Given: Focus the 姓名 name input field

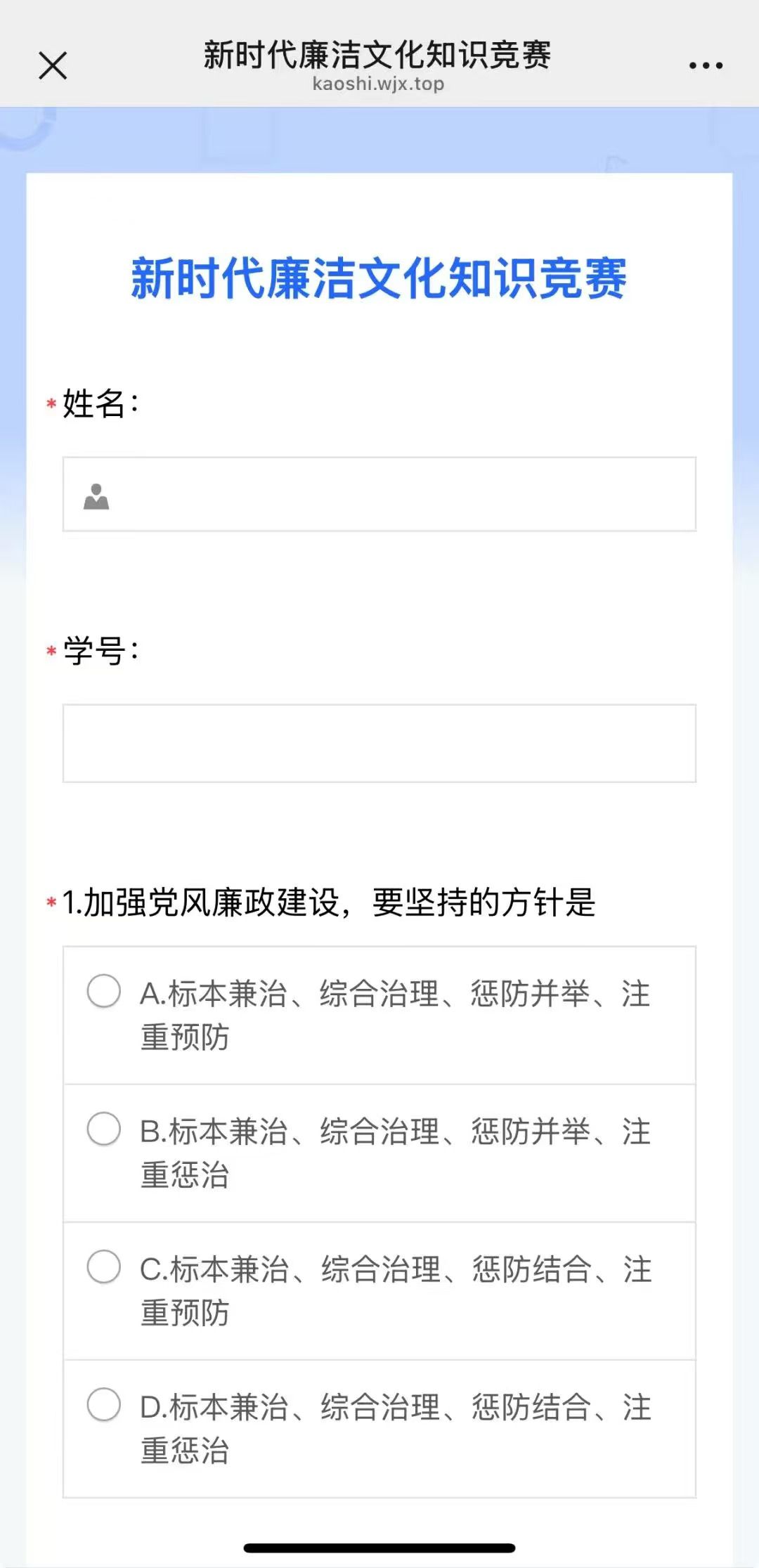Looking at the screenshot, I should [x=379, y=494].
